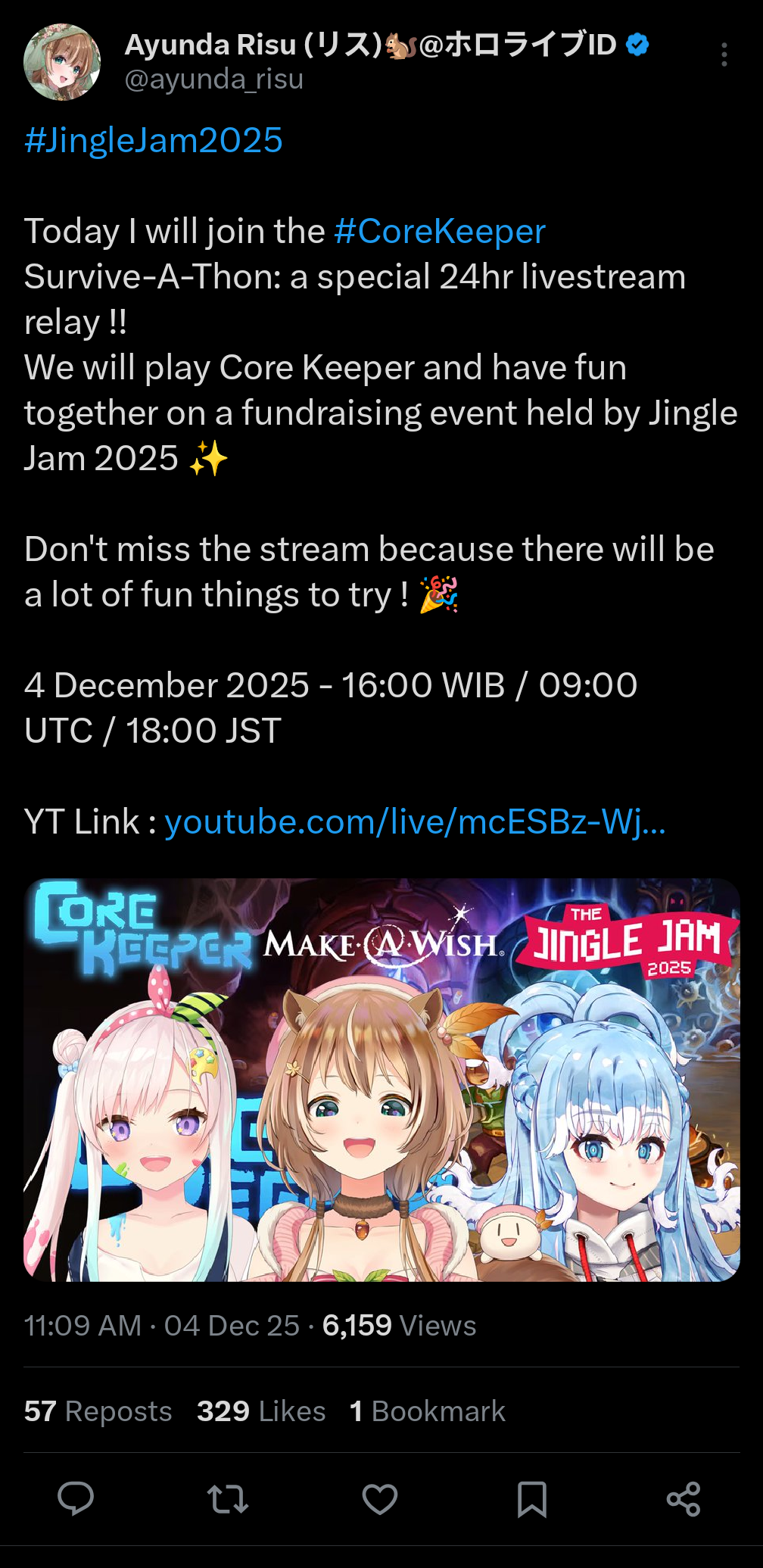Bookmark this post
The height and width of the screenshot is (1568, 763).
click(532, 1498)
